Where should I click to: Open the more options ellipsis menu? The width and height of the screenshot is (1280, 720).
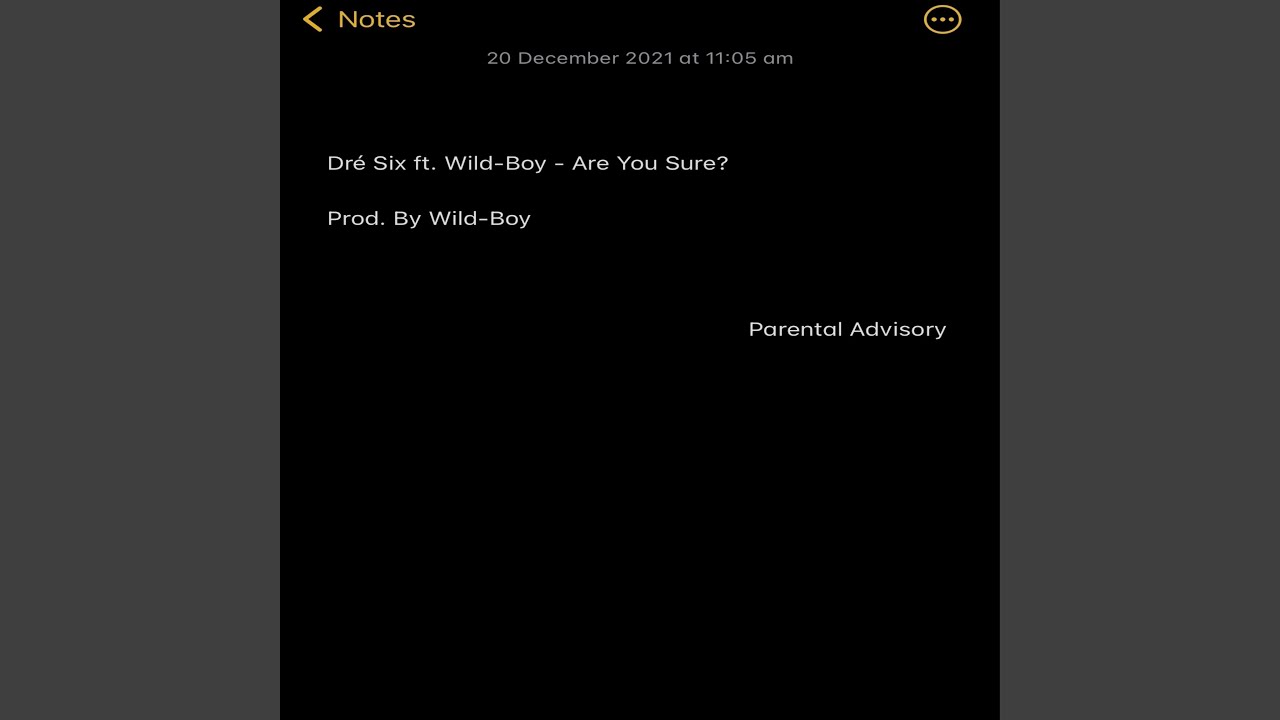(942, 19)
